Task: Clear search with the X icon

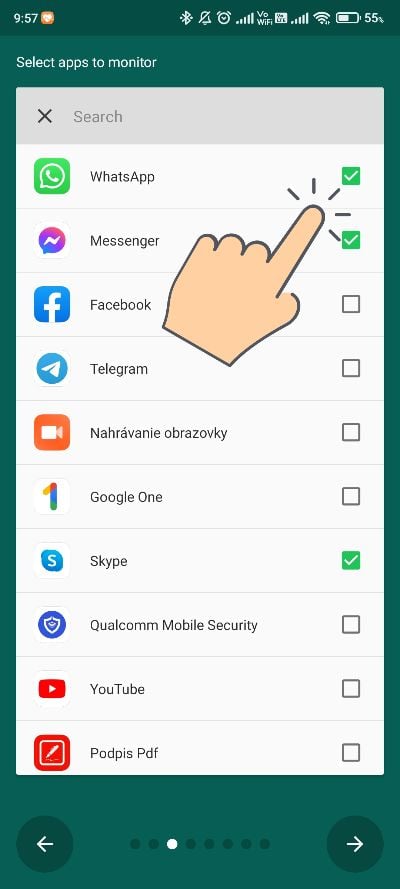Action: 45,116
